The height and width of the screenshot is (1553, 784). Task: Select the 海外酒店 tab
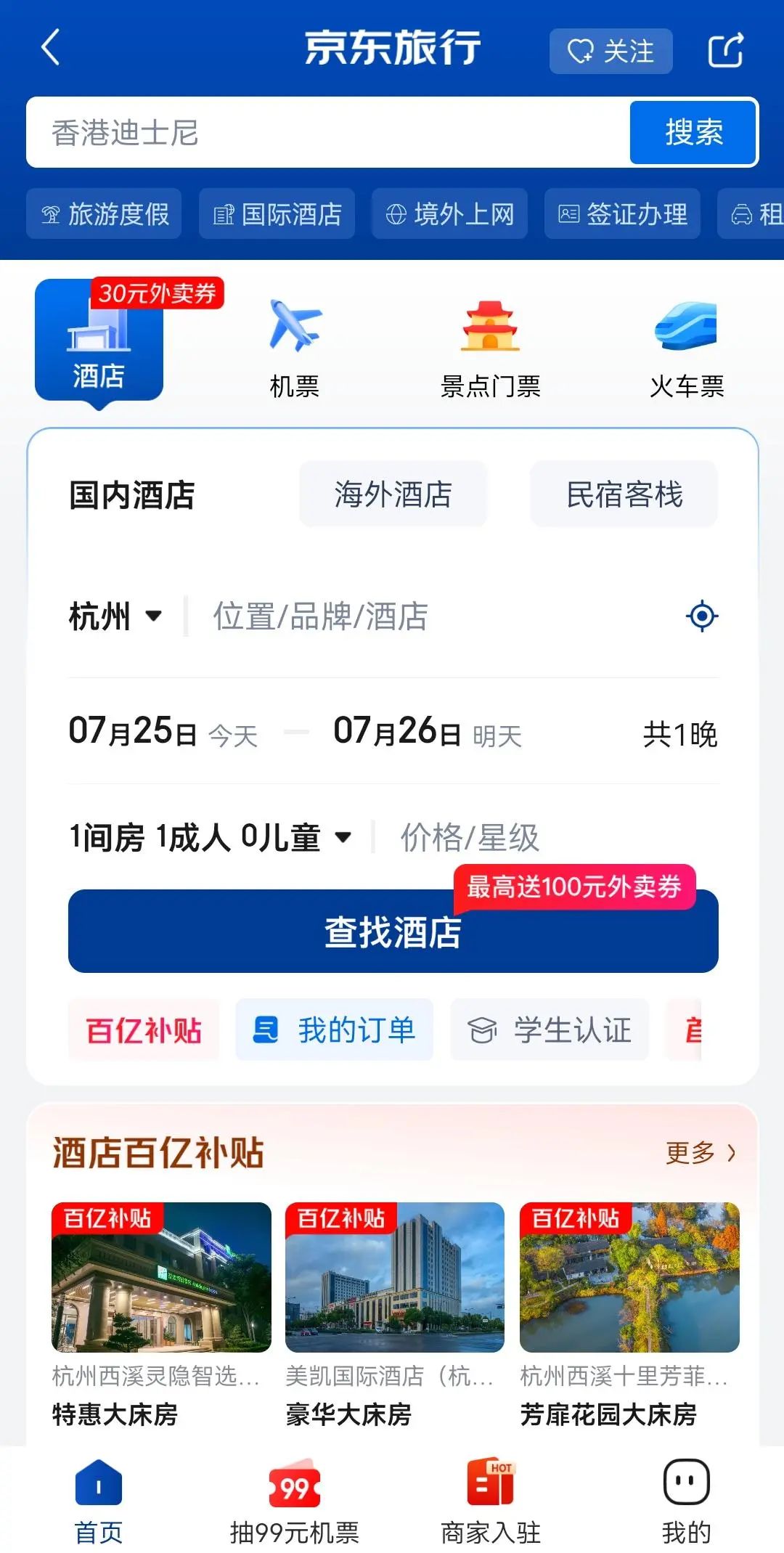coord(393,494)
